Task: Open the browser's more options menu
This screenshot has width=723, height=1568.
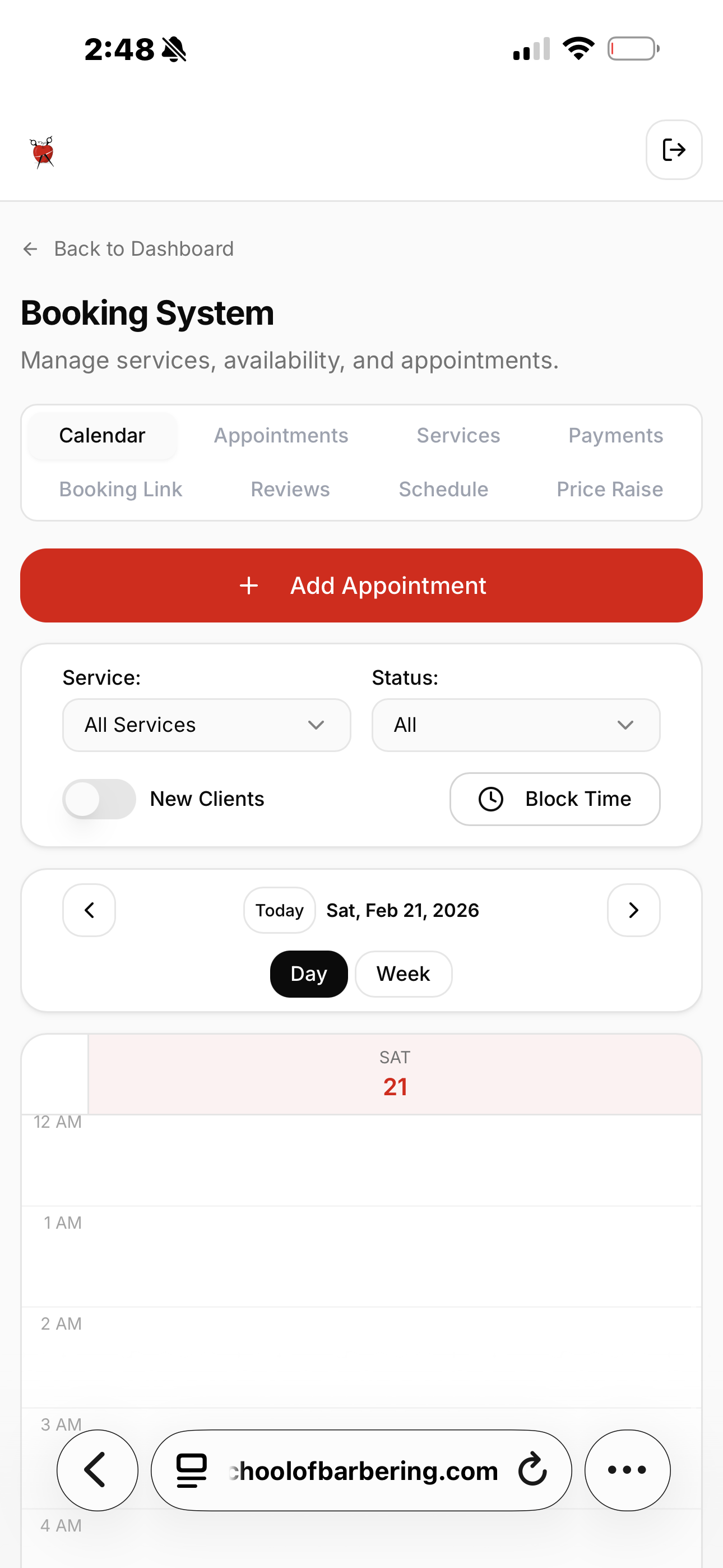Action: coord(627,1470)
